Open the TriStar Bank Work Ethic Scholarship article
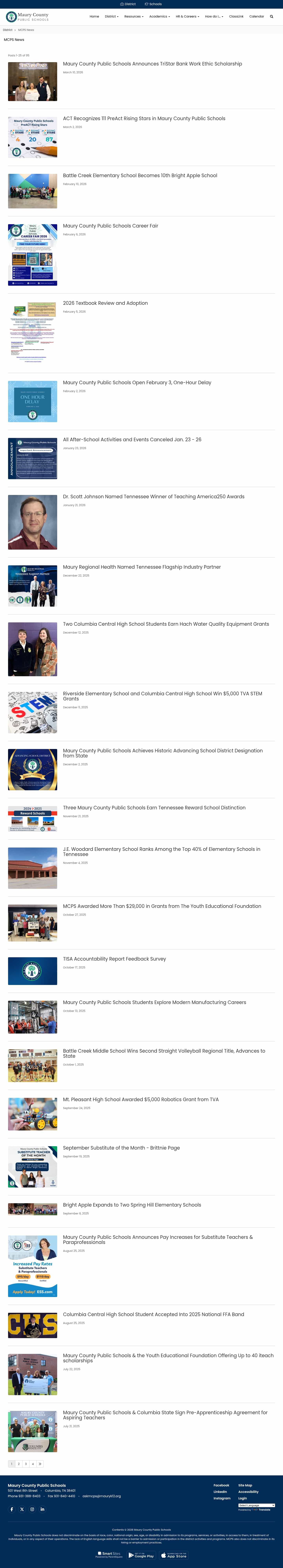Screen dimensions: 283x1568 tap(152, 64)
